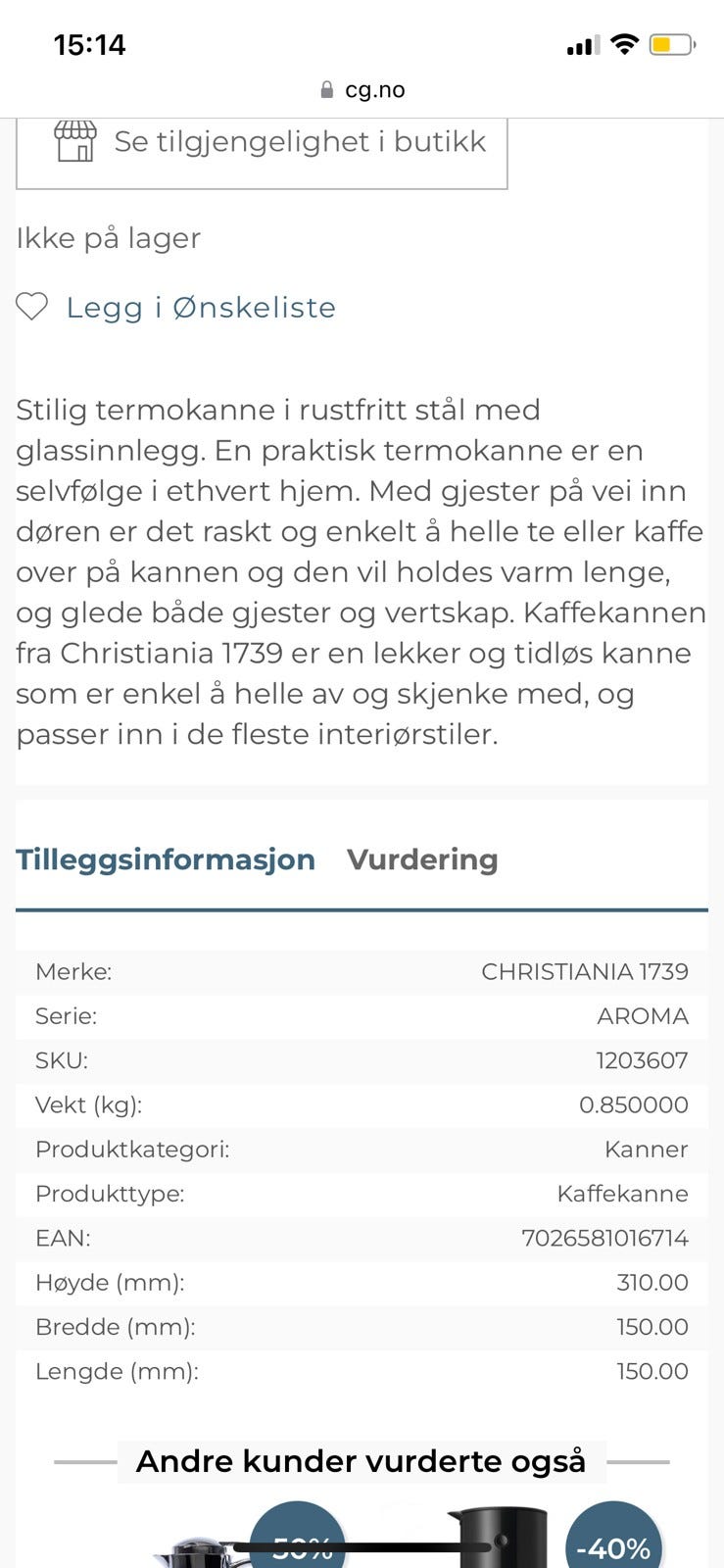Click the Wi-Fi icon in status bar
Viewport: 724px width, 1568px height.
point(624,43)
